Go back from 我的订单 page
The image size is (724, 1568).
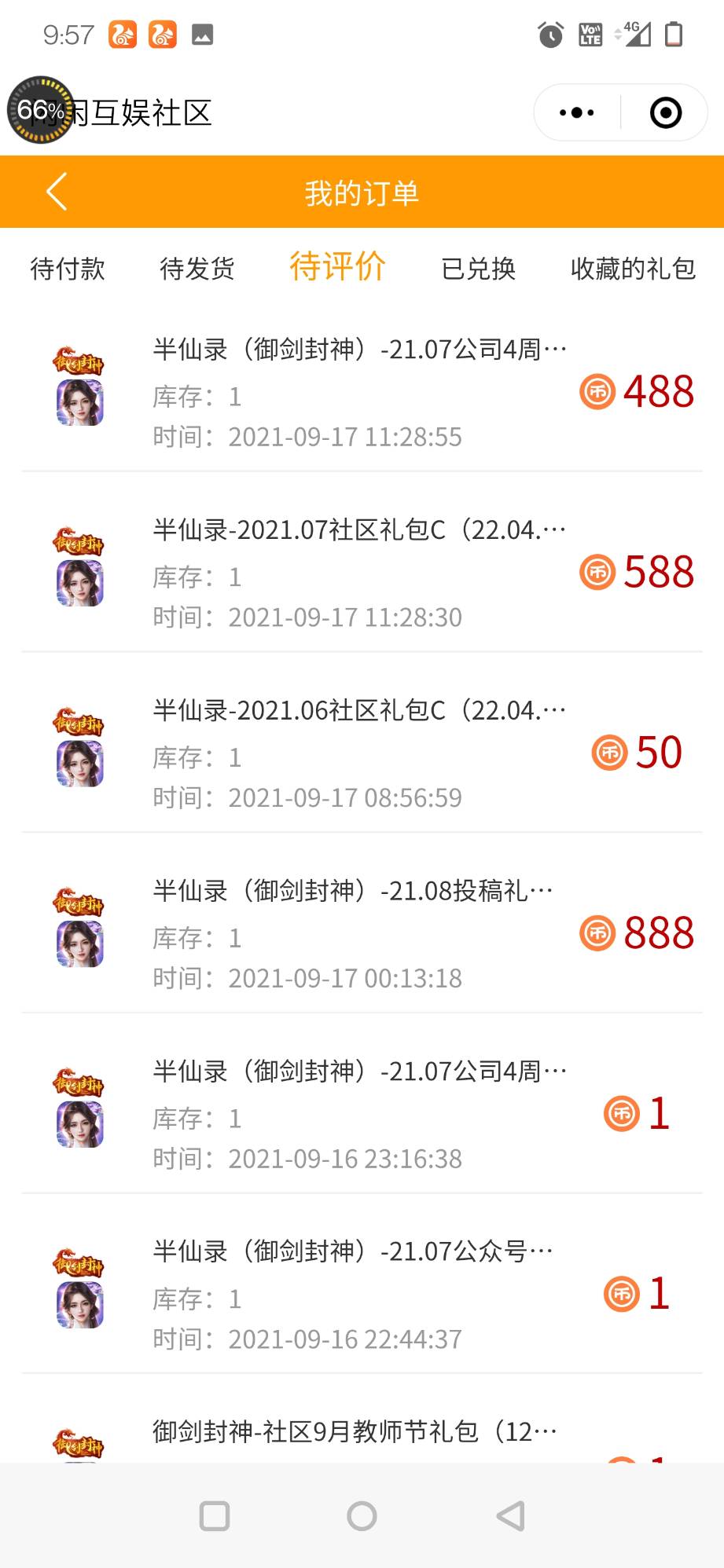point(57,192)
